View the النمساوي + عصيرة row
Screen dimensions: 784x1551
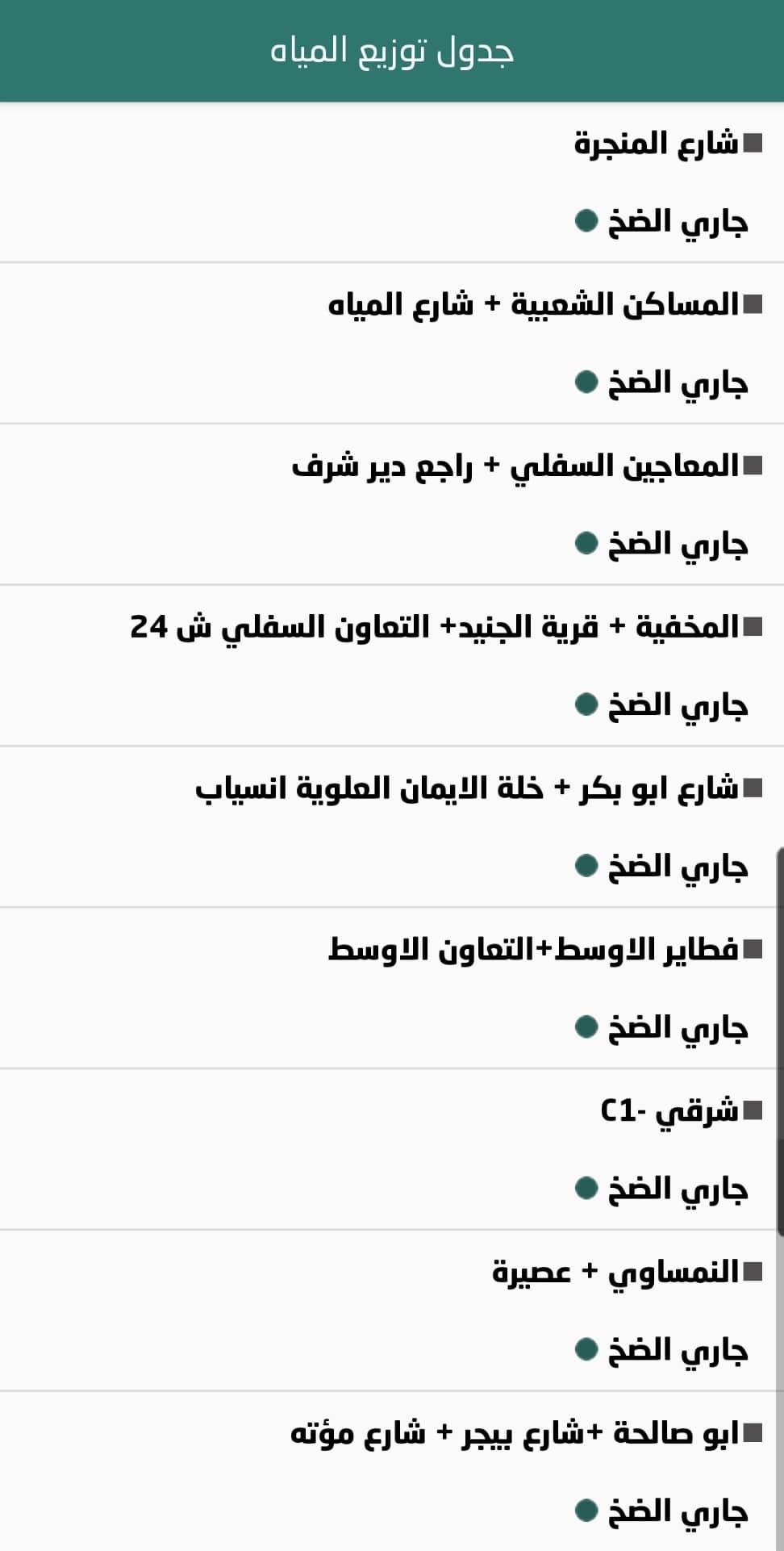(615, 1273)
